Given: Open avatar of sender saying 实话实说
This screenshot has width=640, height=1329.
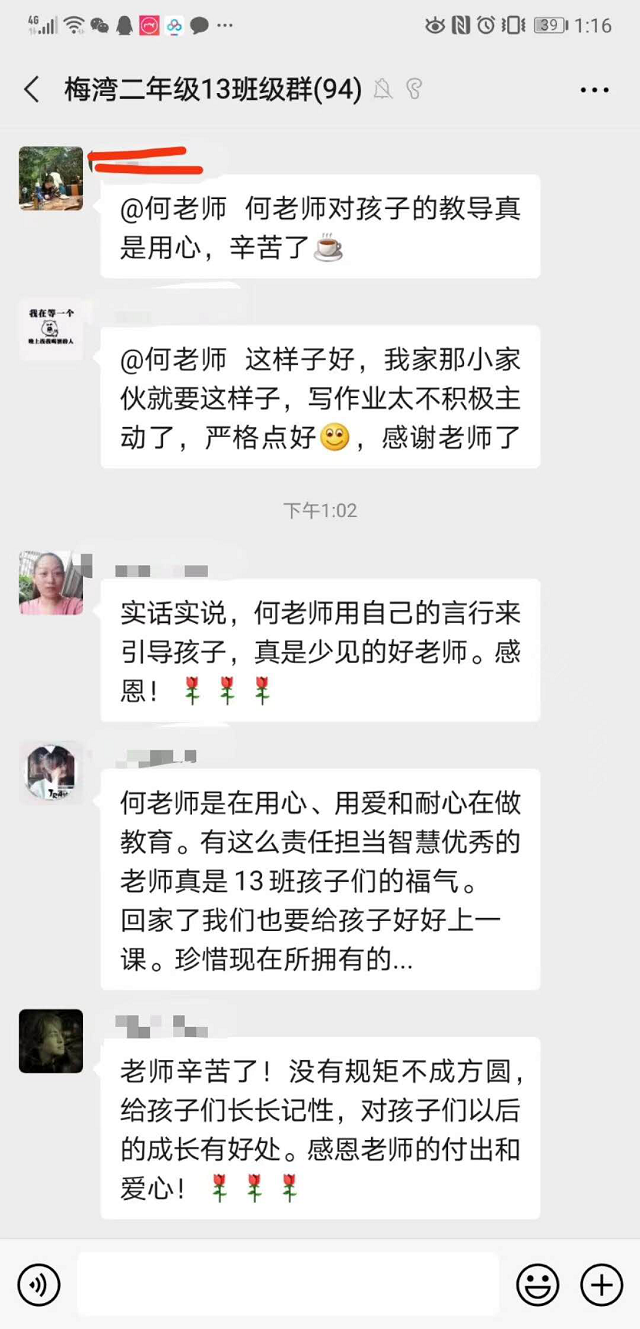Looking at the screenshot, I should 51,582.
